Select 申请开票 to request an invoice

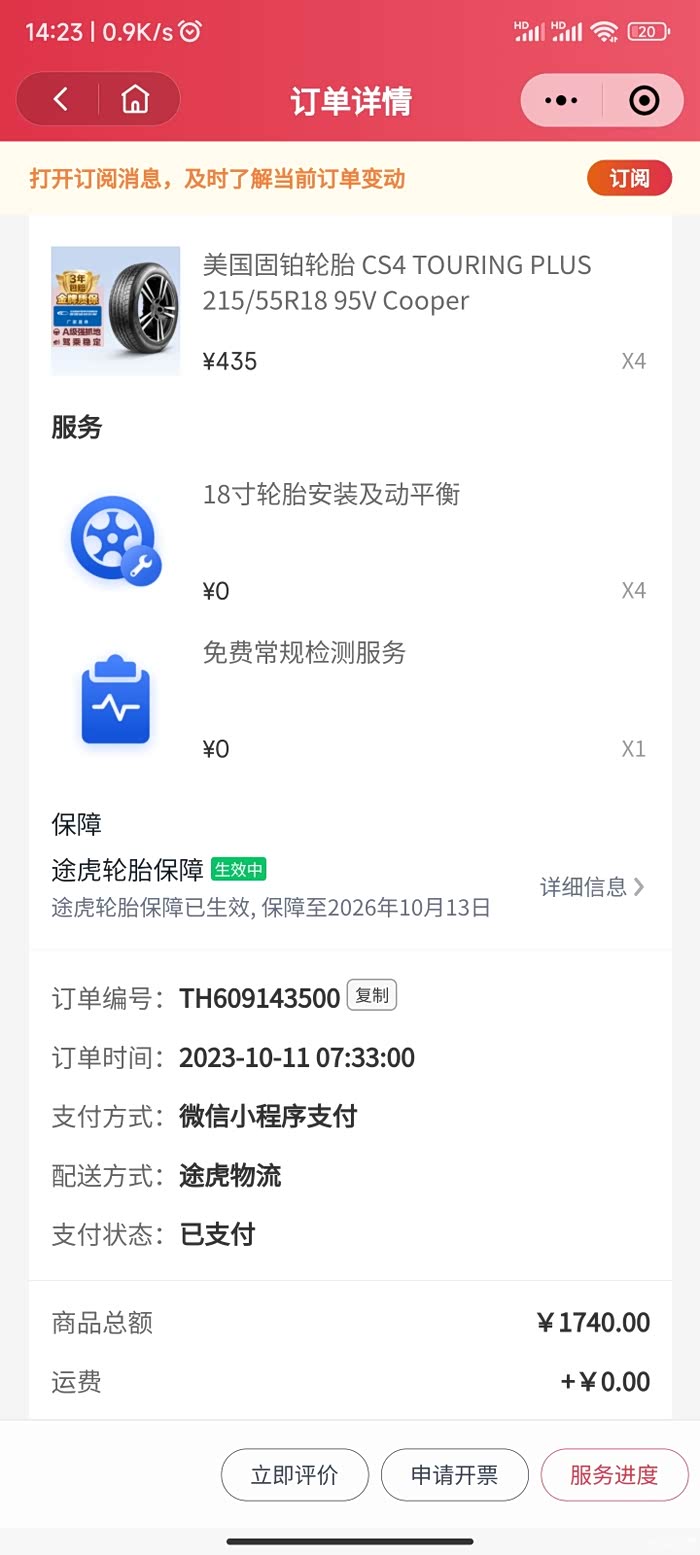(x=455, y=1474)
